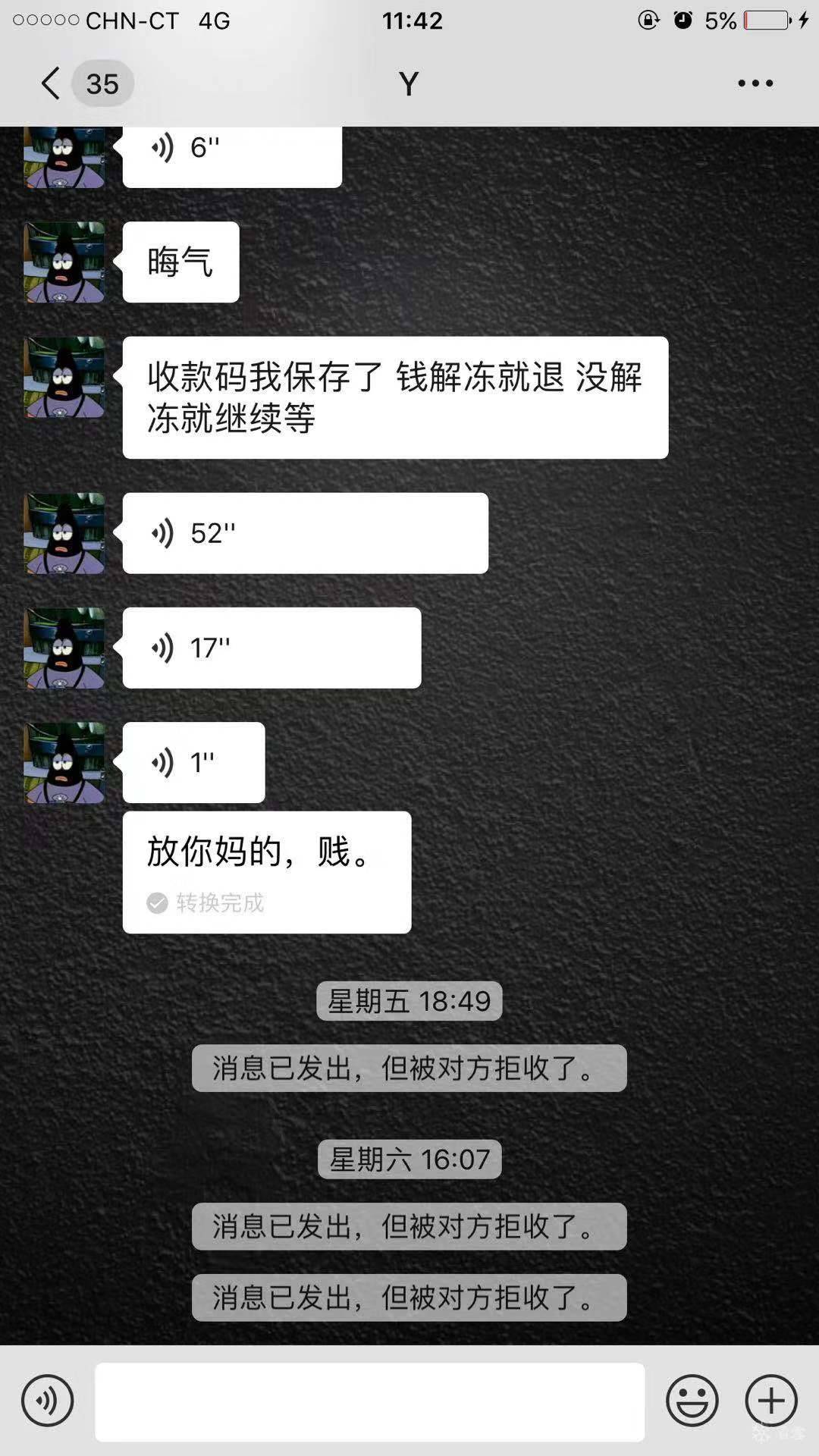Play the 52-second voice message
This screenshot has height=1456, width=819.
[305, 533]
